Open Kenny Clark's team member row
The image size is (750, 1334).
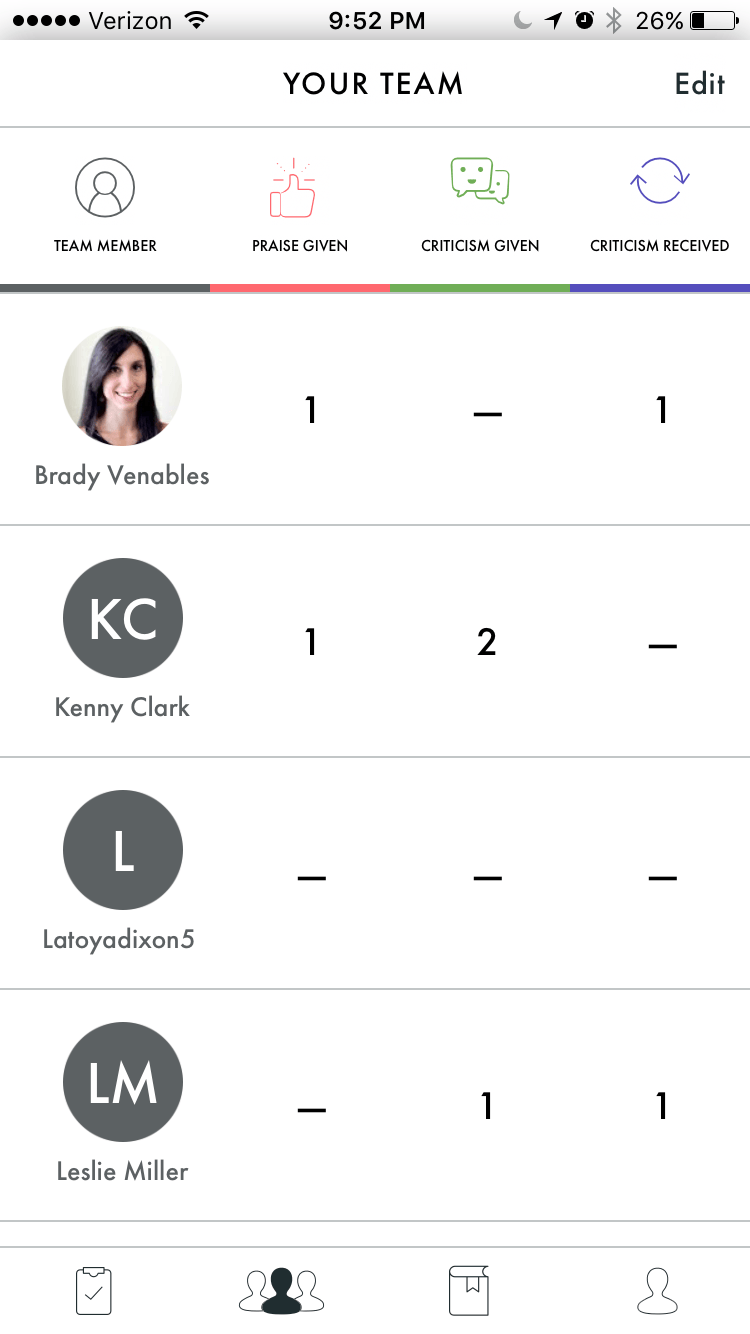tap(375, 641)
